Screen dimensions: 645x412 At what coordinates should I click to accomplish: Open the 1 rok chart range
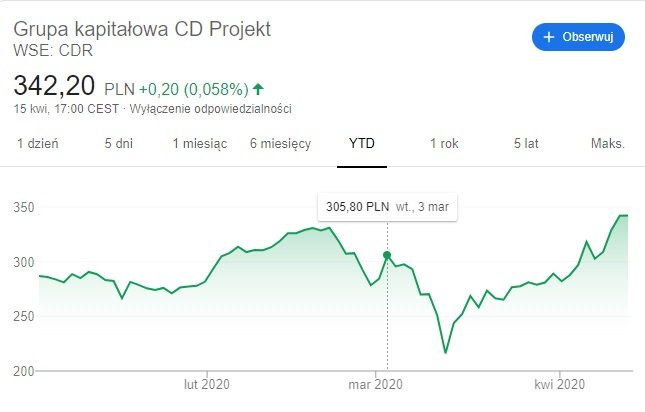coord(444,143)
